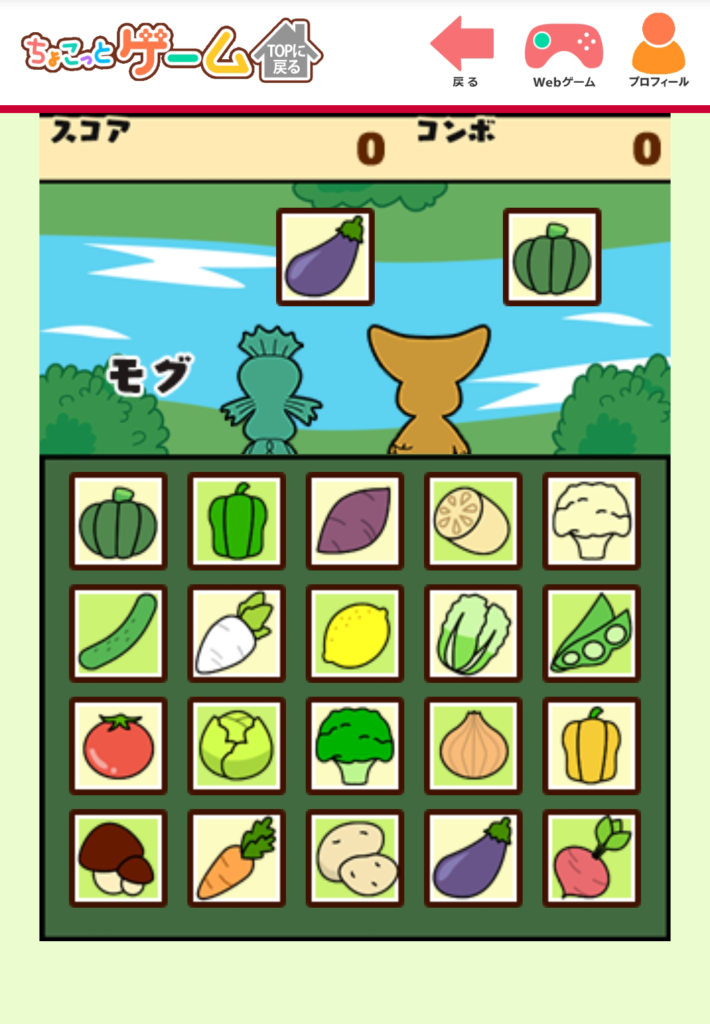
Task: Select the green pea pod tile
Action: pos(591,633)
